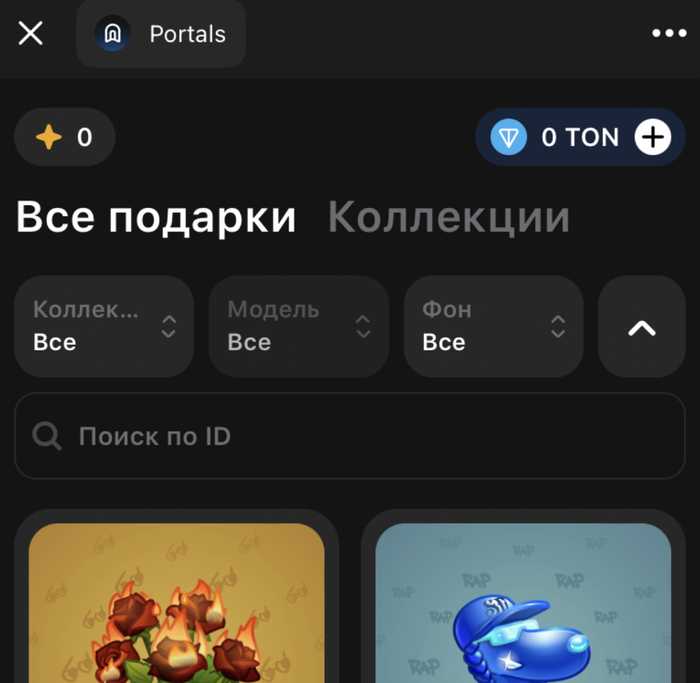
Task: Switch to the Коллекции tab
Action: pos(448,217)
